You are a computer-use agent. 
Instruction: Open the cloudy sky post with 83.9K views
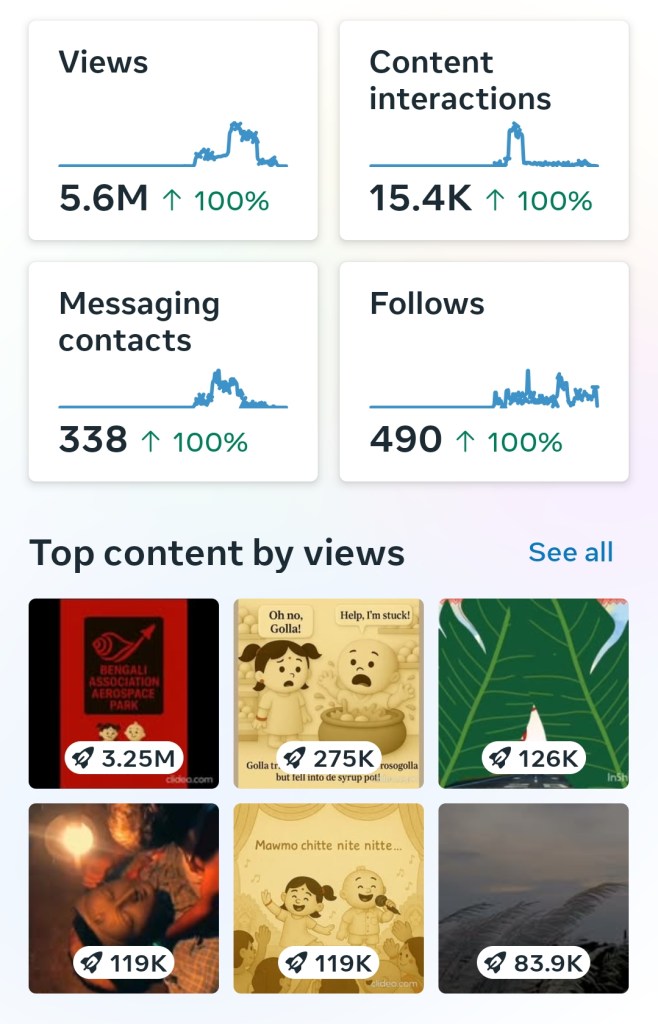533,898
